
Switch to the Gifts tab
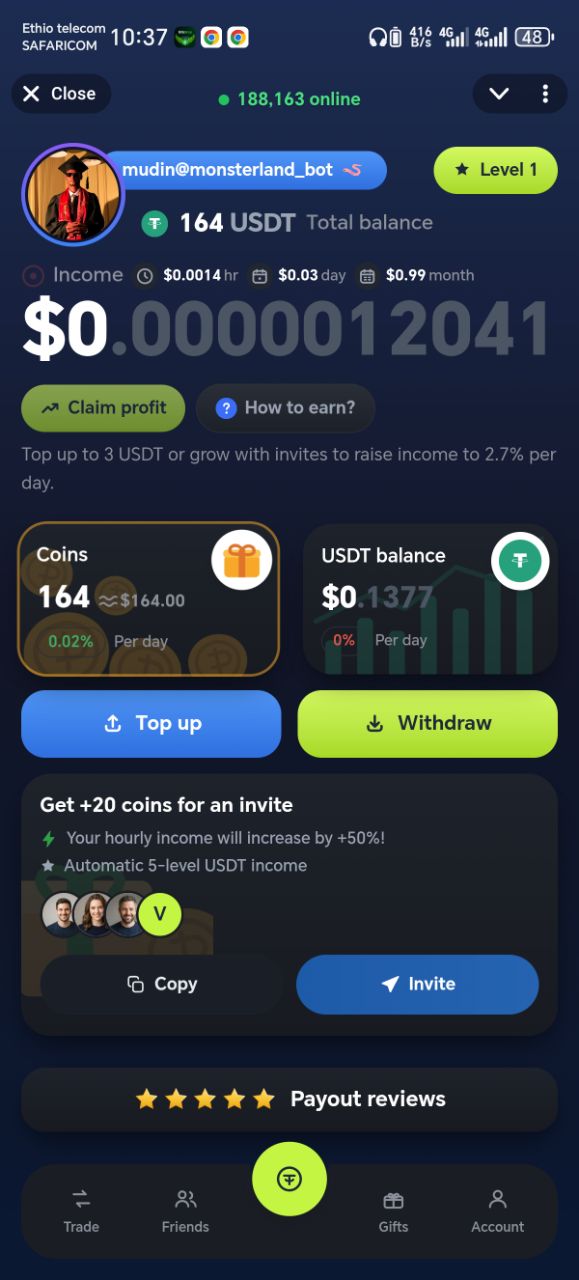(393, 1211)
